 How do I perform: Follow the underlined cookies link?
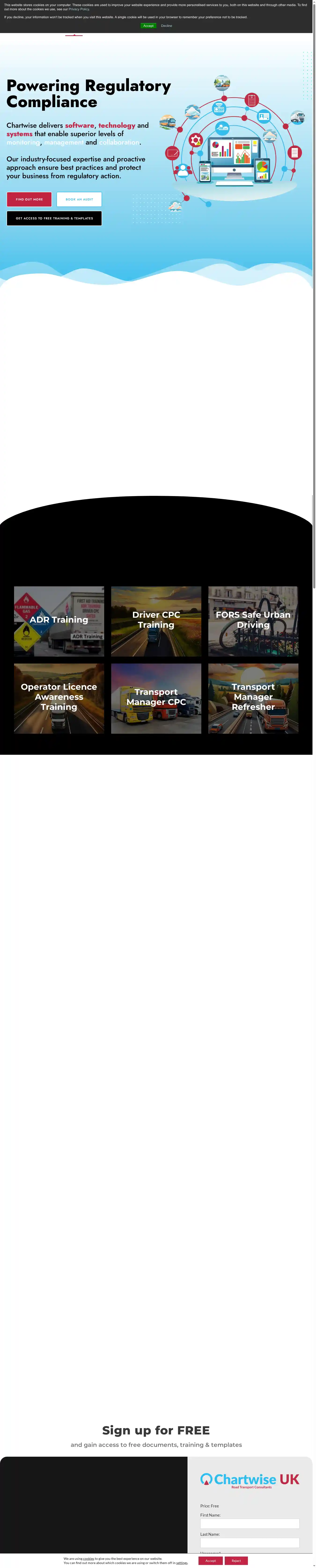pos(88,1558)
